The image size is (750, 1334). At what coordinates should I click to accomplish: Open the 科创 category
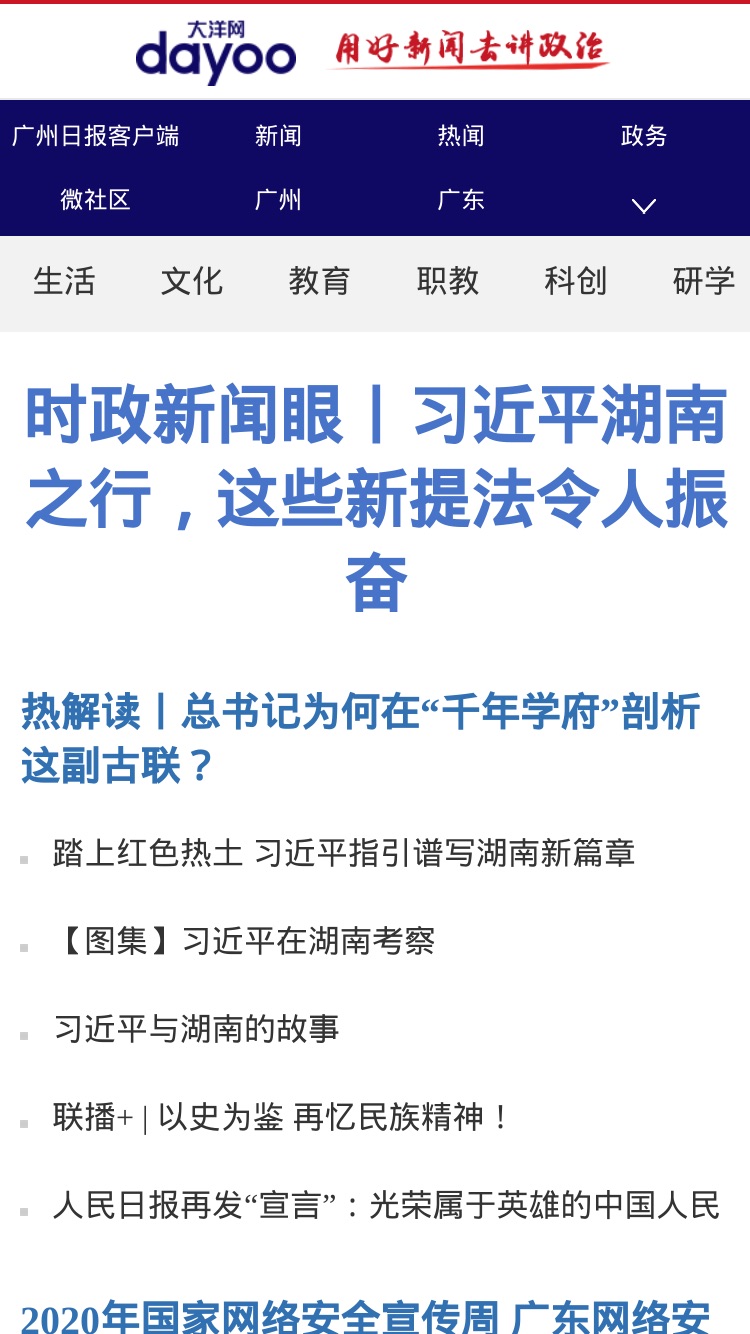pyautogui.click(x=576, y=282)
